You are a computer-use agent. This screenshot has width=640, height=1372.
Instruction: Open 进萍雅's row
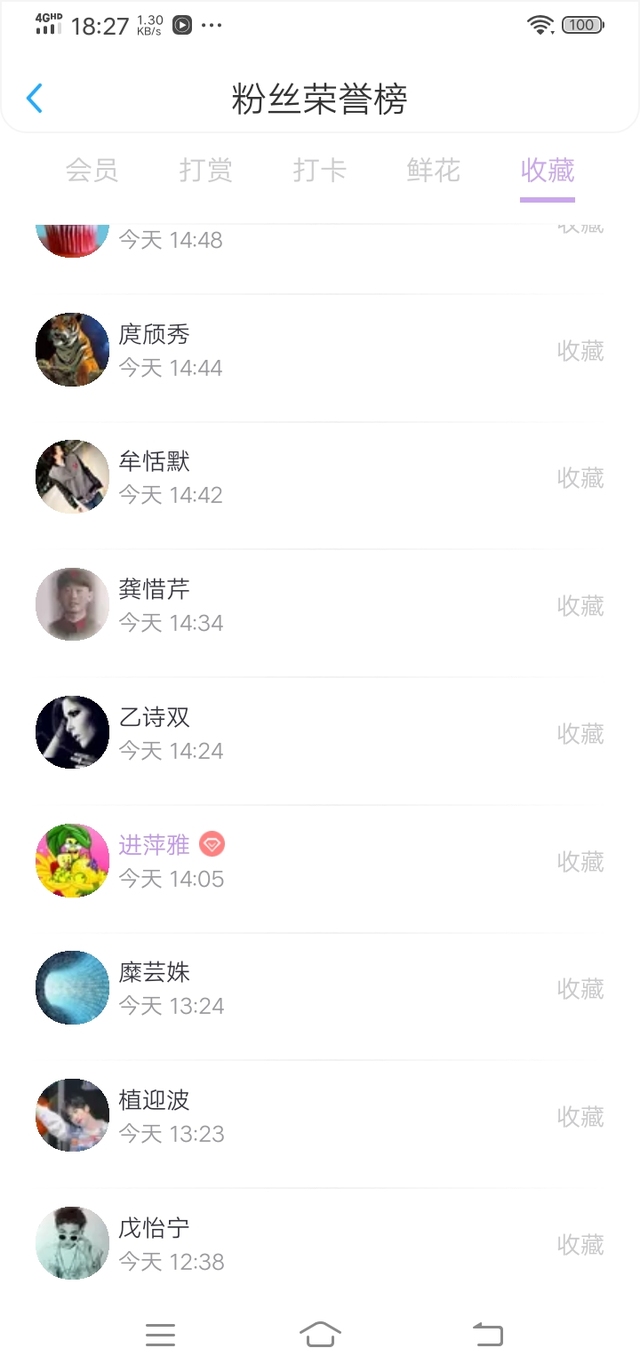[320, 861]
